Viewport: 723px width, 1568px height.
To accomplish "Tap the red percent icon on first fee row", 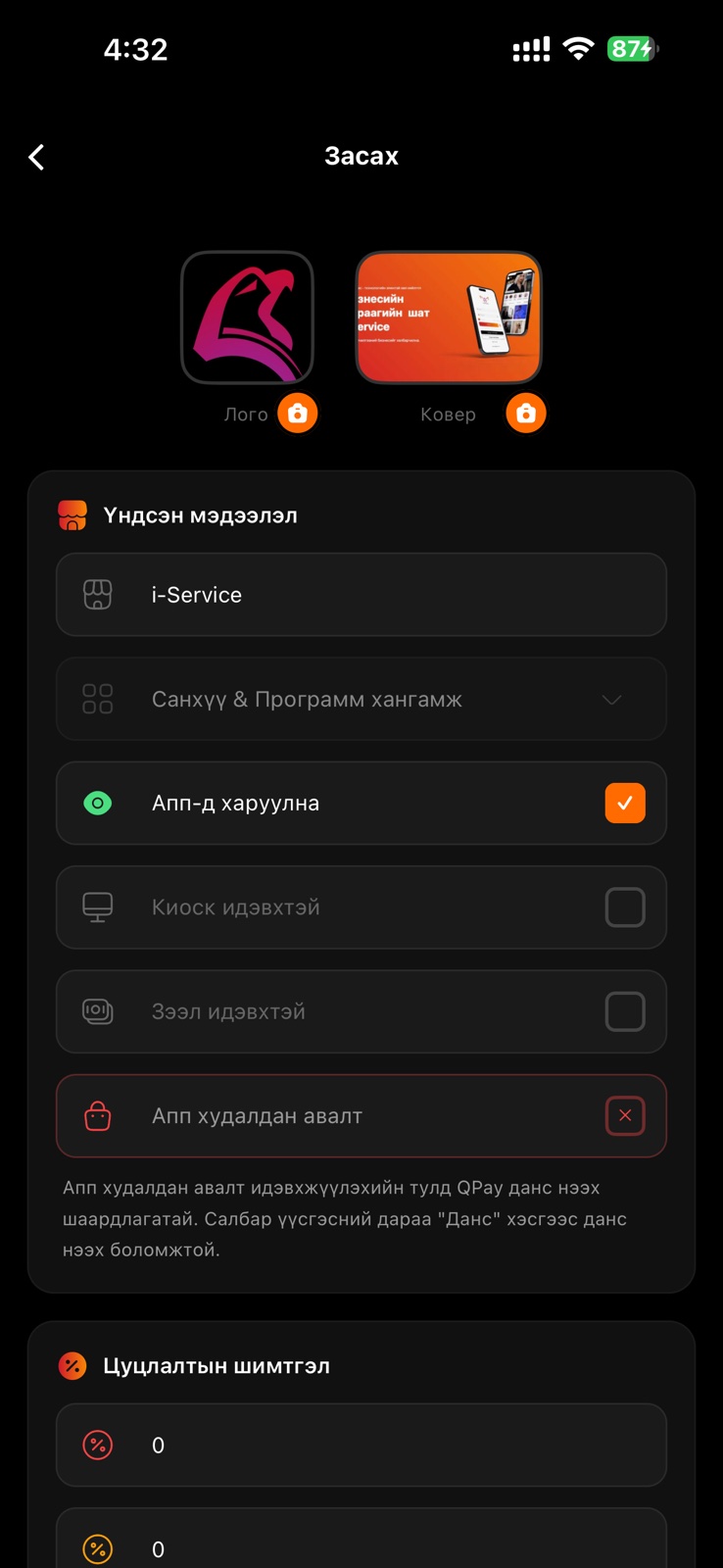I will pyautogui.click(x=97, y=1445).
